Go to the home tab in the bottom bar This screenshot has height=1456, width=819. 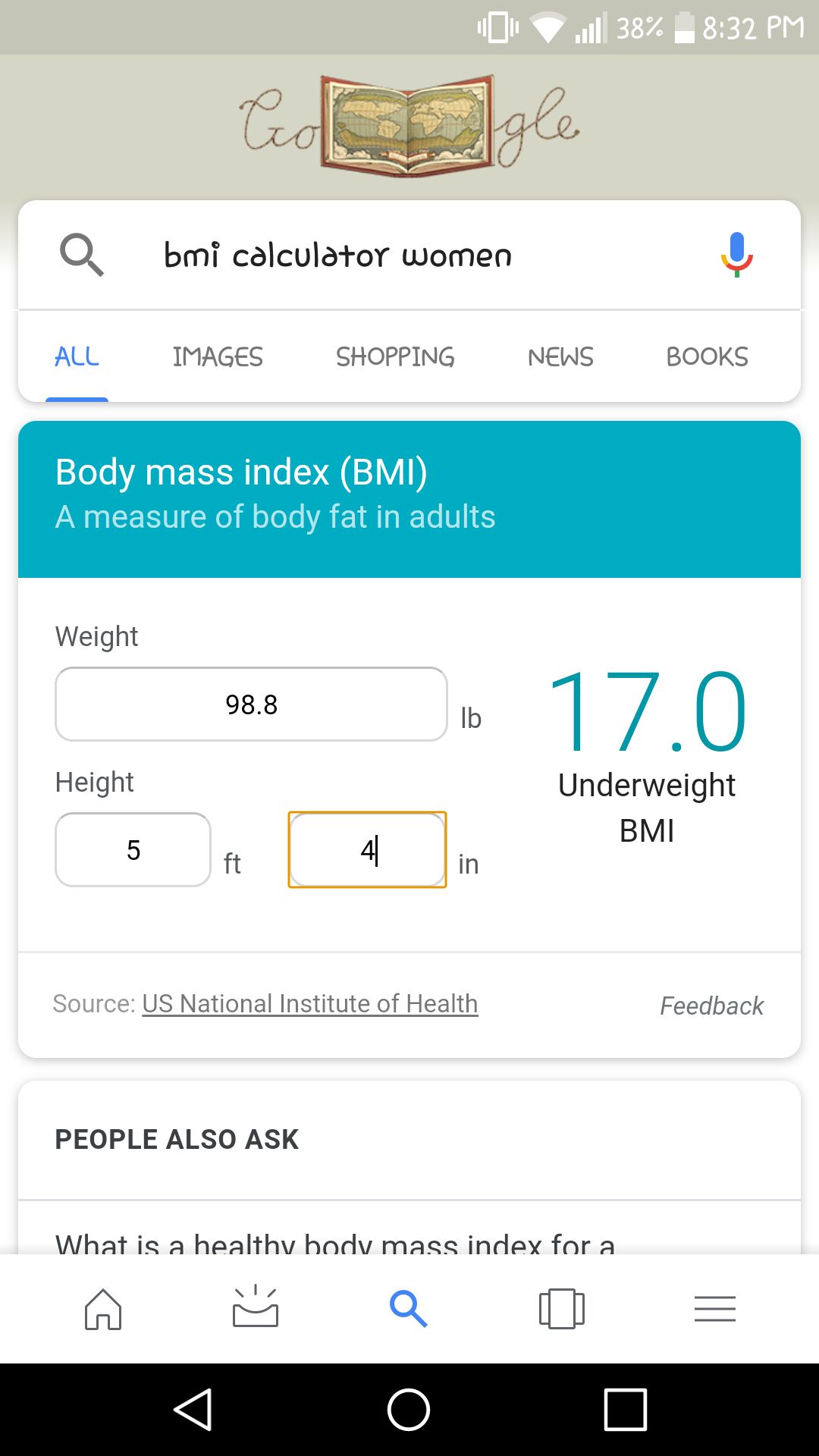(x=103, y=1309)
